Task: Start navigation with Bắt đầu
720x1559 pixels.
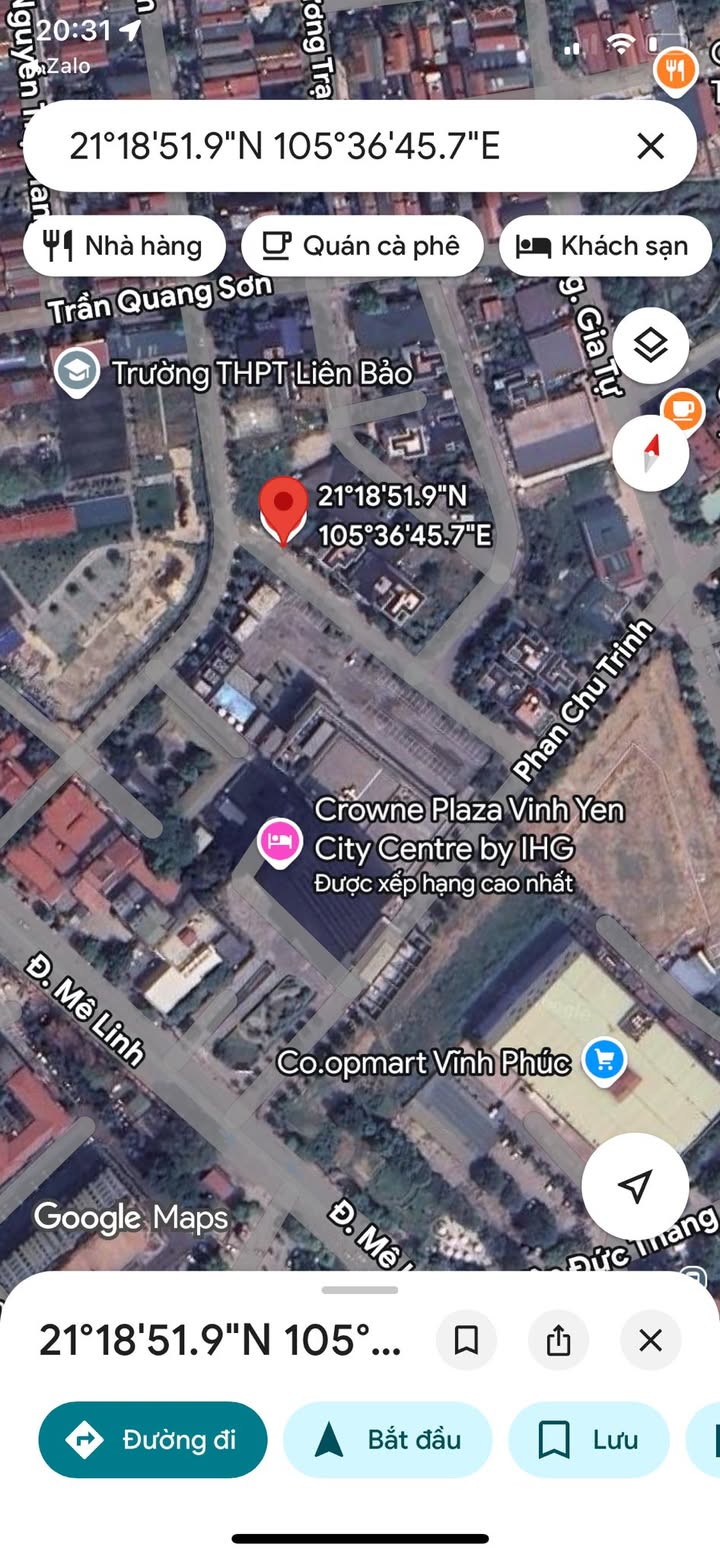Action: pyautogui.click(x=387, y=1440)
